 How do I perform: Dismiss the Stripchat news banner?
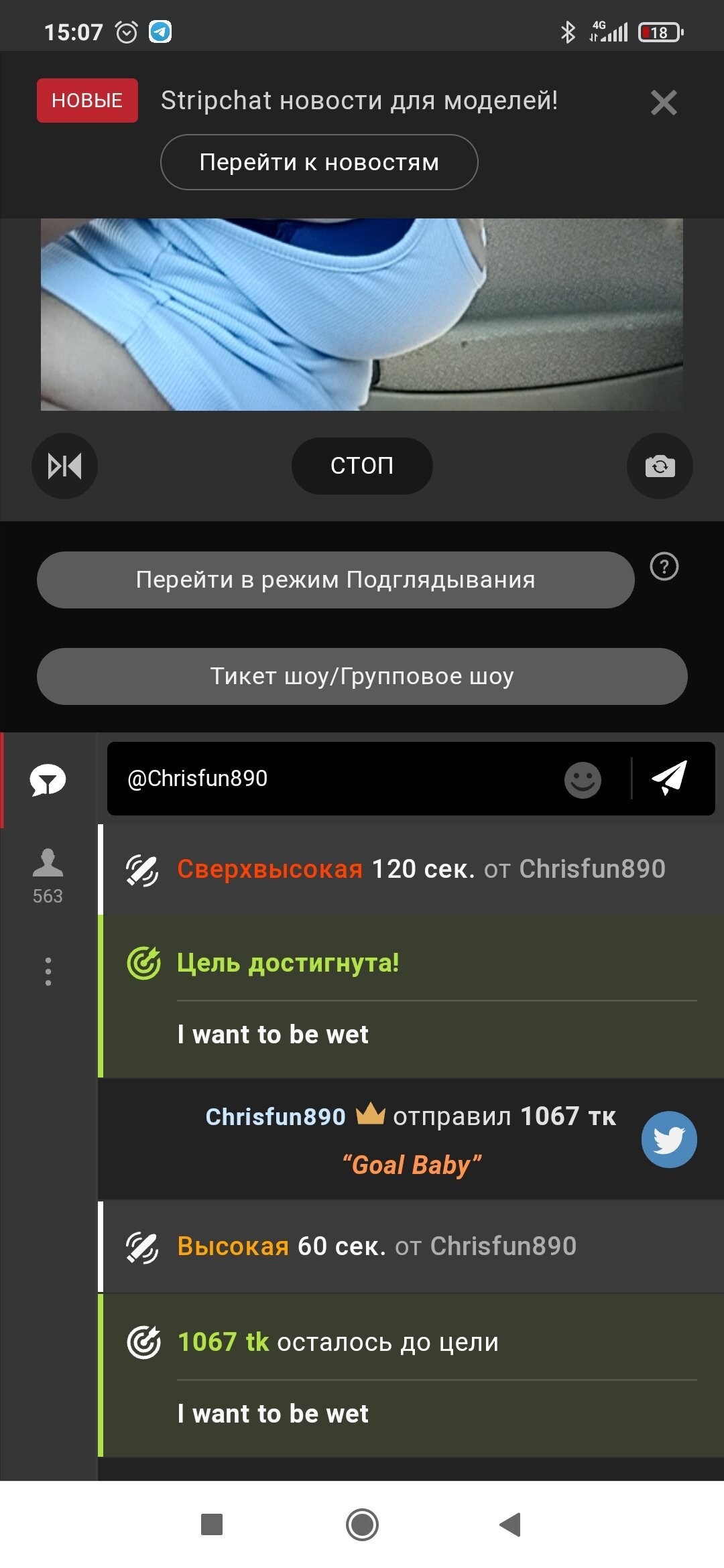[663, 103]
